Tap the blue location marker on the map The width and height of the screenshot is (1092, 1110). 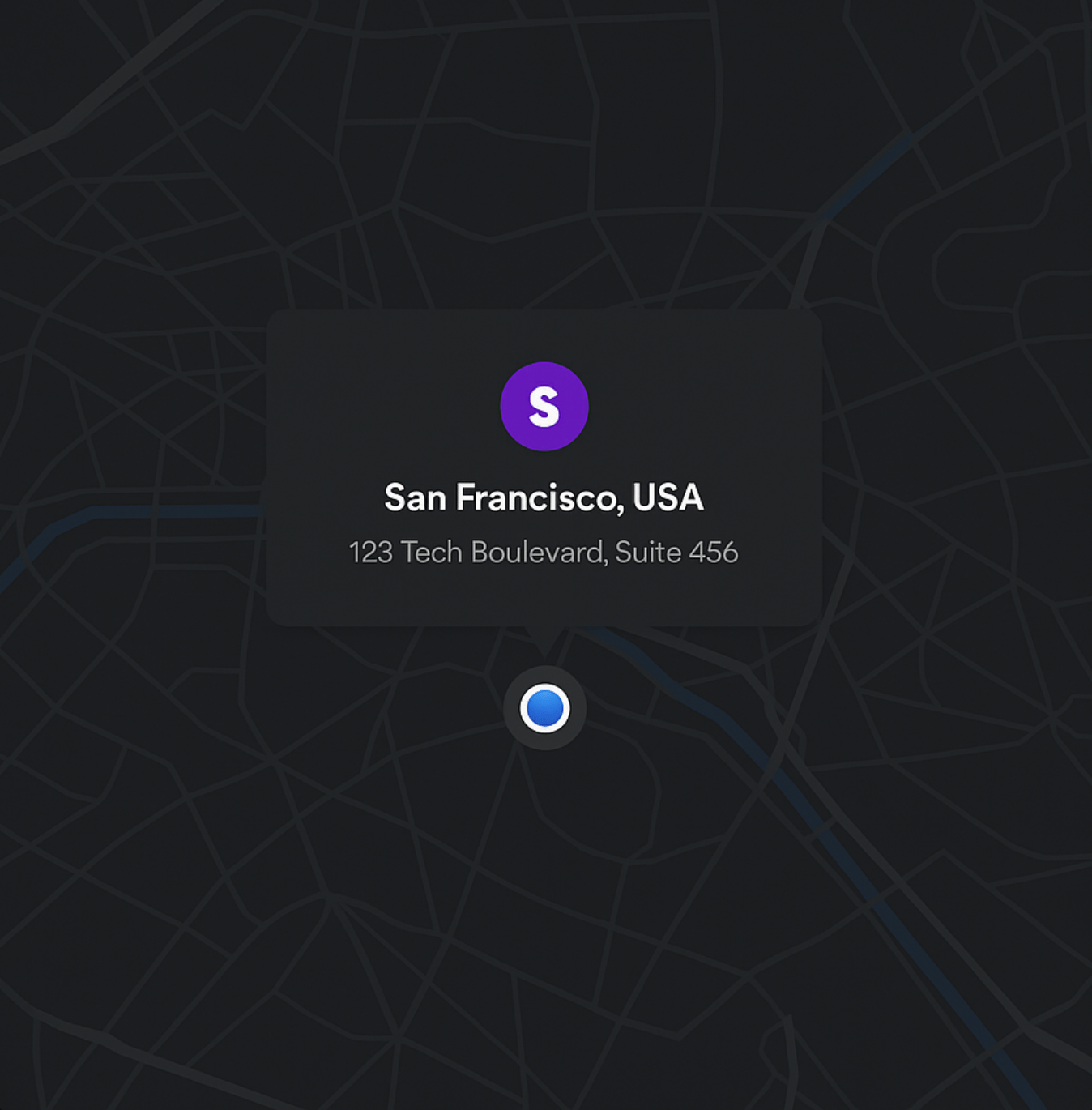(x=544, y=708)
